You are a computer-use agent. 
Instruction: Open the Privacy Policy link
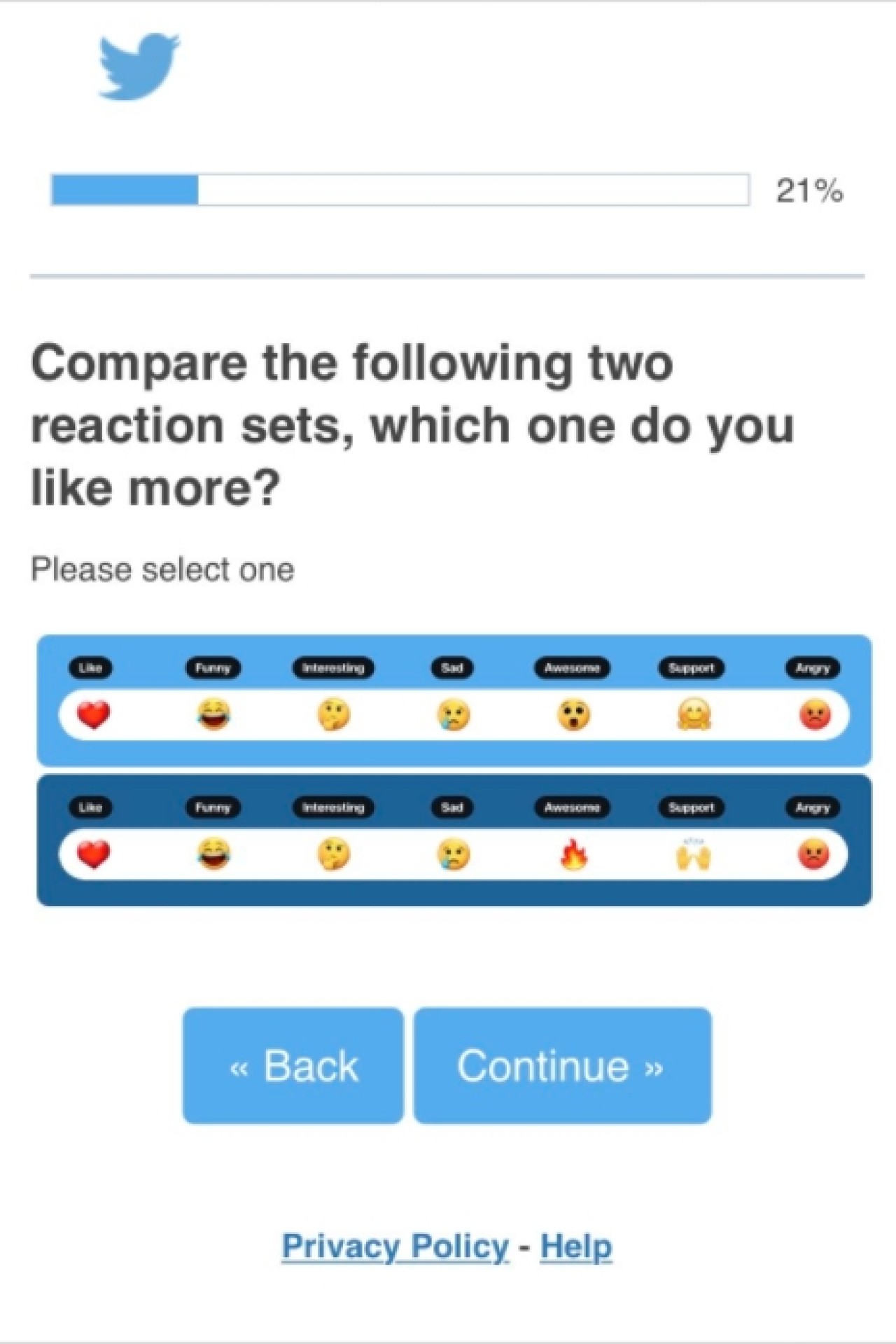tap(395, 1246)
